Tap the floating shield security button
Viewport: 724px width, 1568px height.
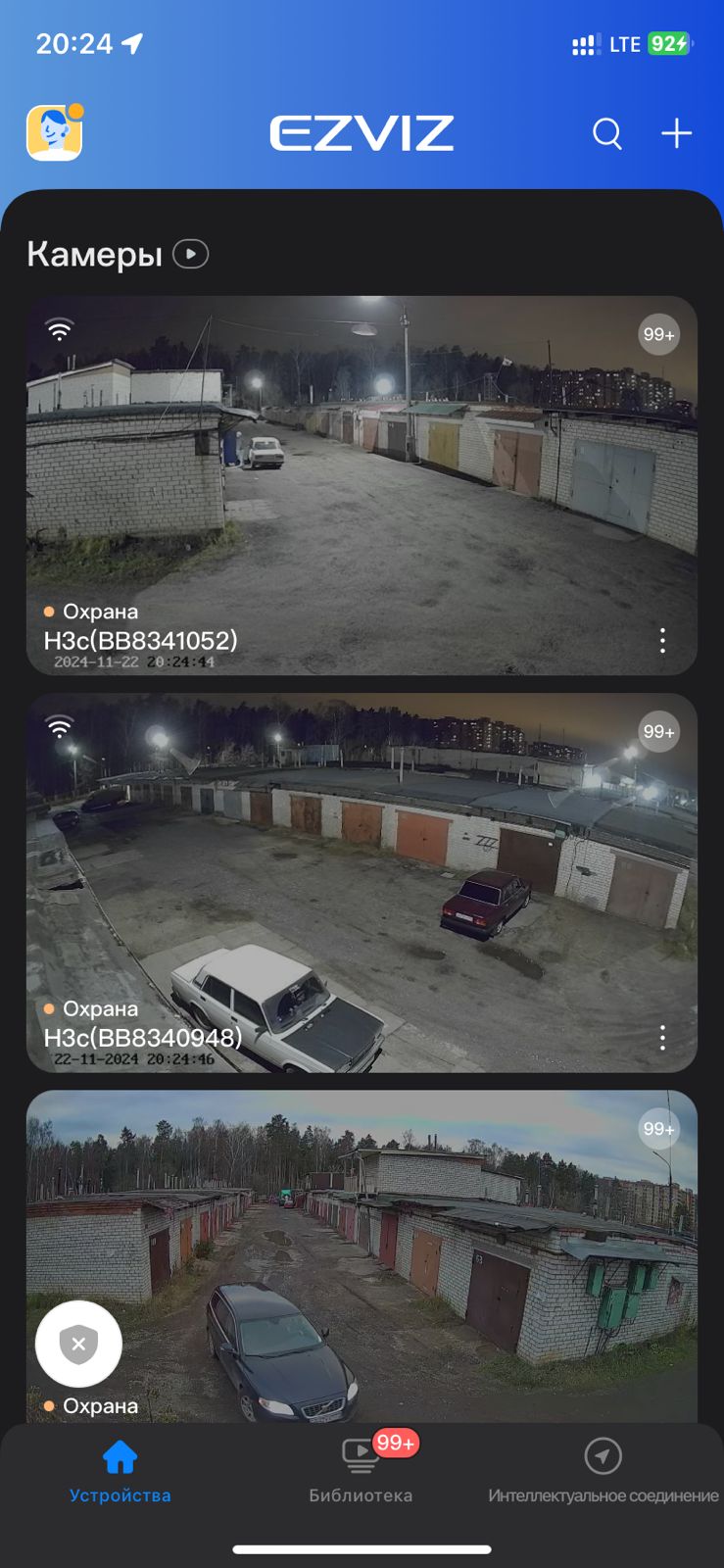(x=78, y=1345)
